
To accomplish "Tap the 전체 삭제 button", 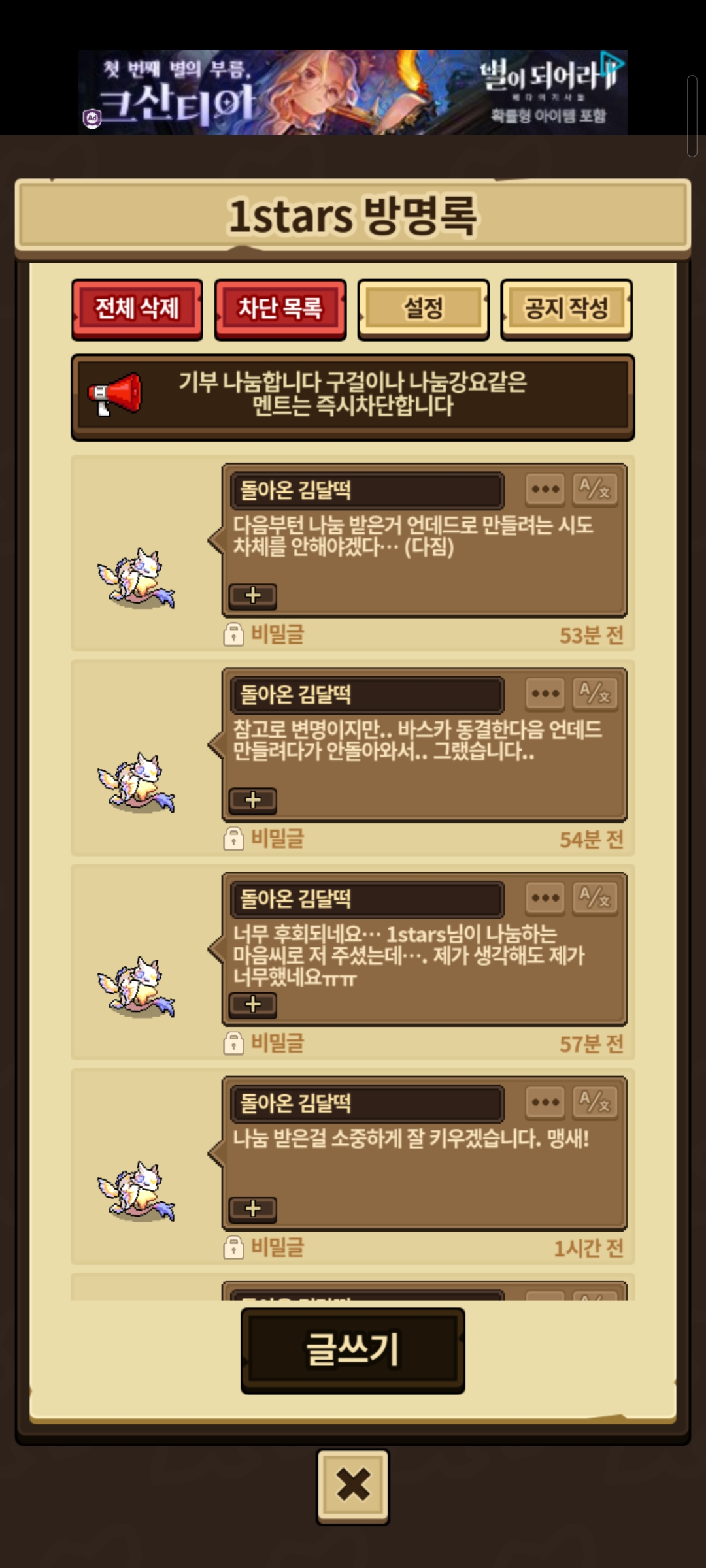I will 137,310.
